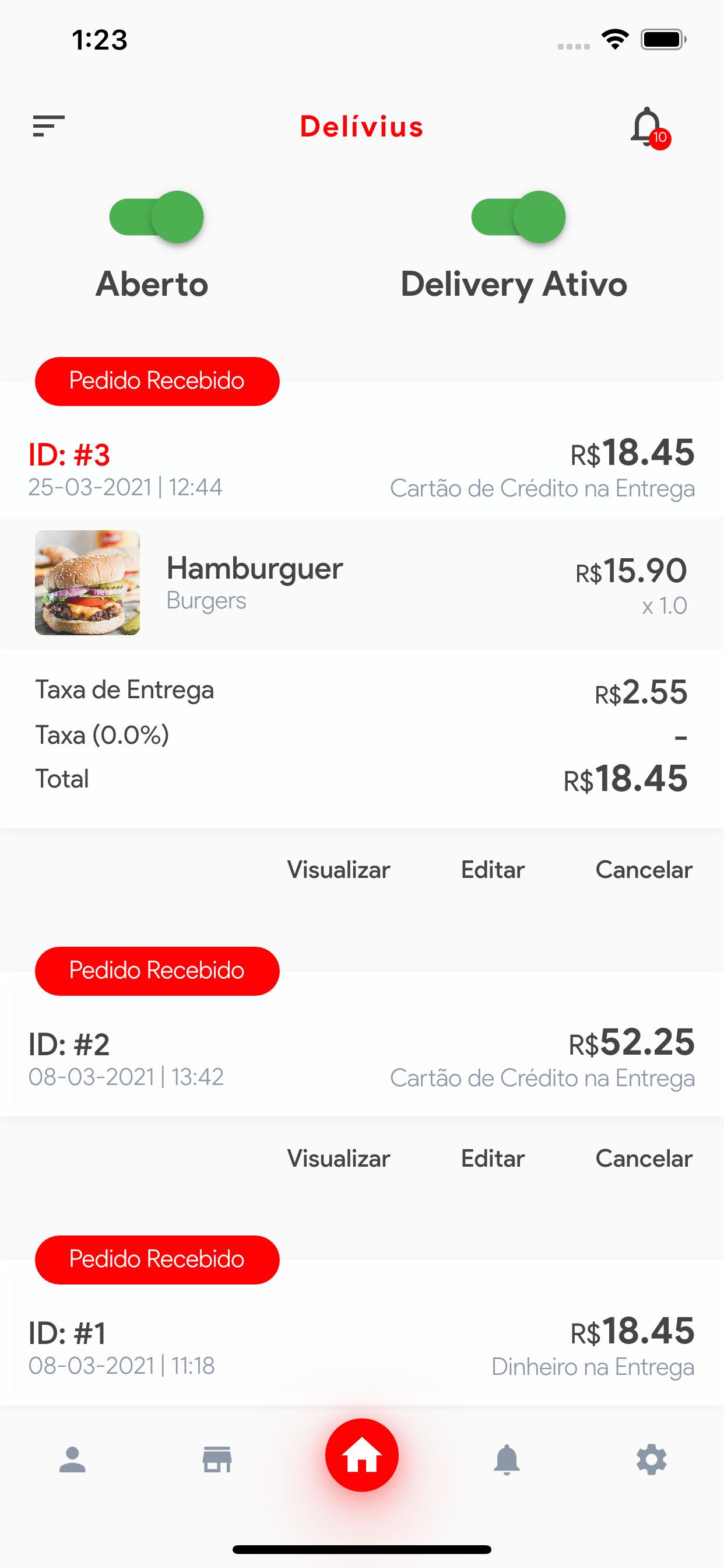724x1568 pixels.
Task: Open the drawer menu button
Action: coord(48,126)
